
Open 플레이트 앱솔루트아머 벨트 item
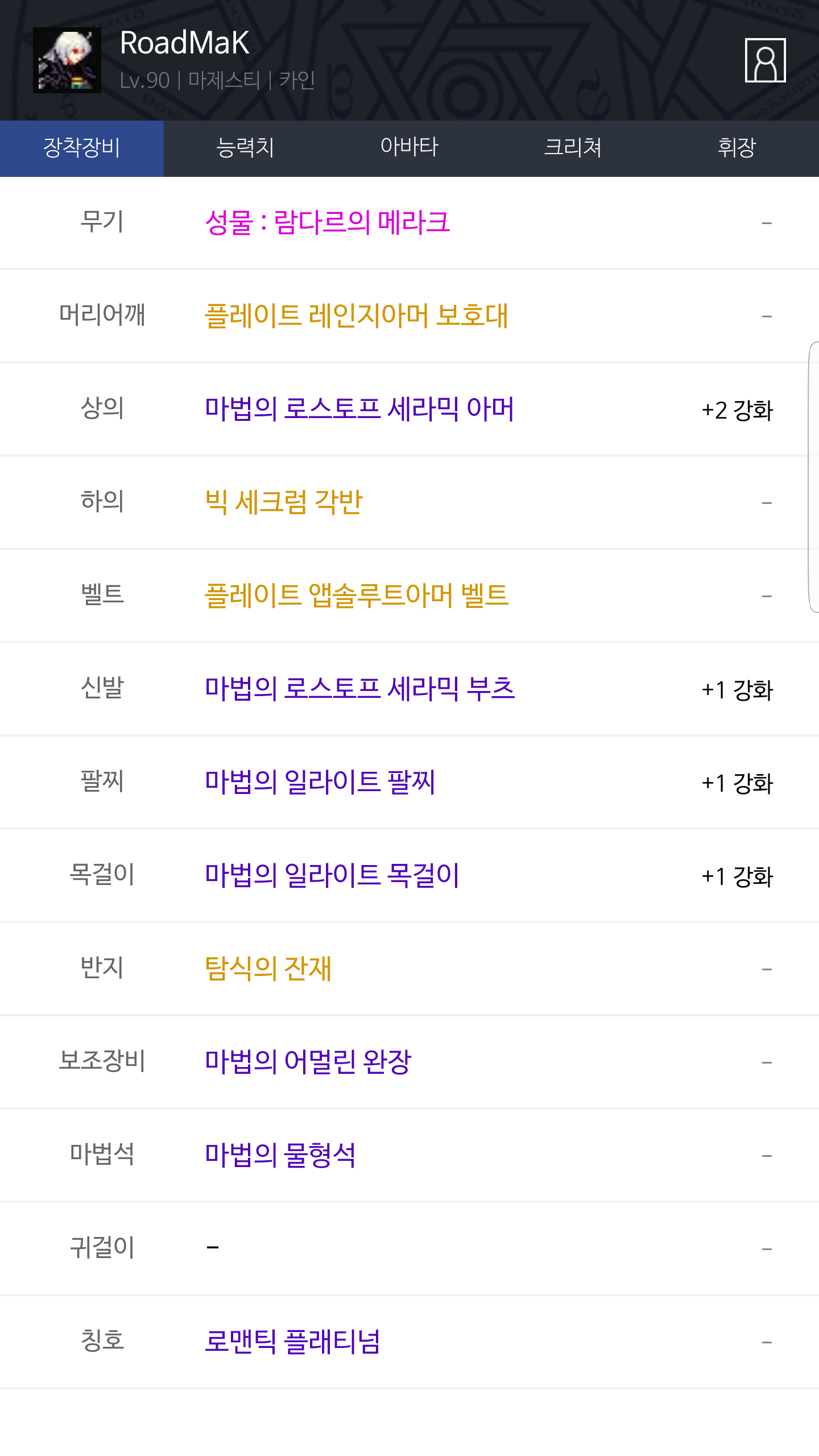[357, 595]
